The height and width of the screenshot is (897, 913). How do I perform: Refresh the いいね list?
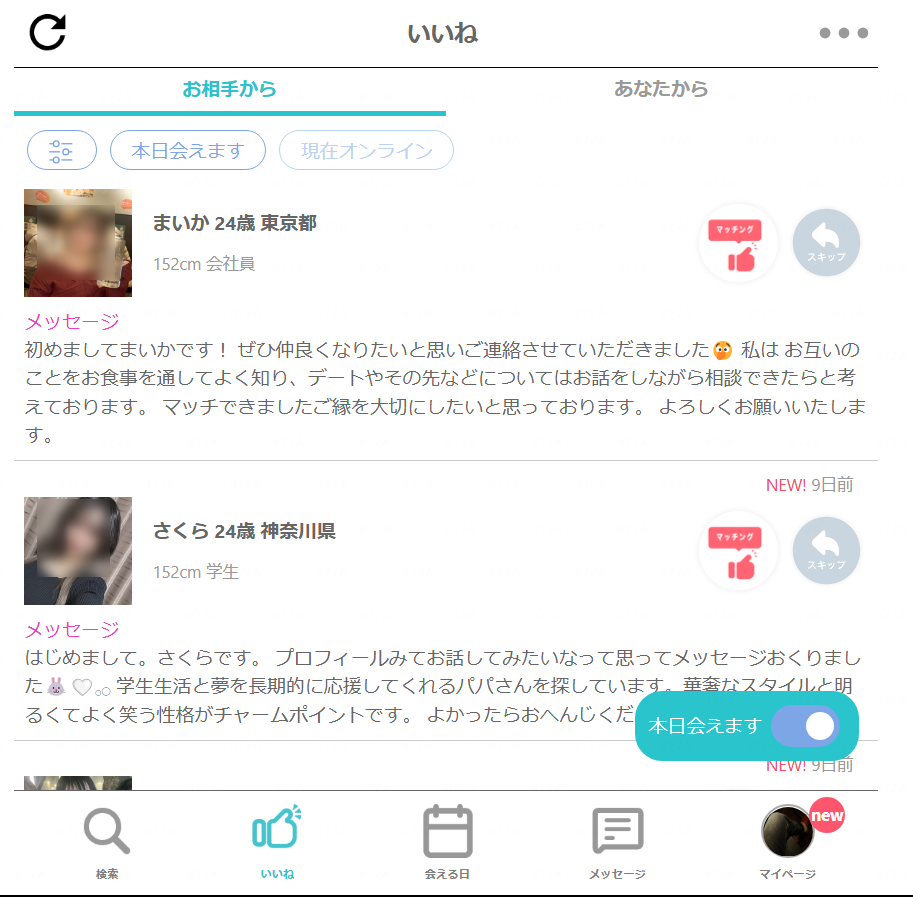(x=47, y=32)
